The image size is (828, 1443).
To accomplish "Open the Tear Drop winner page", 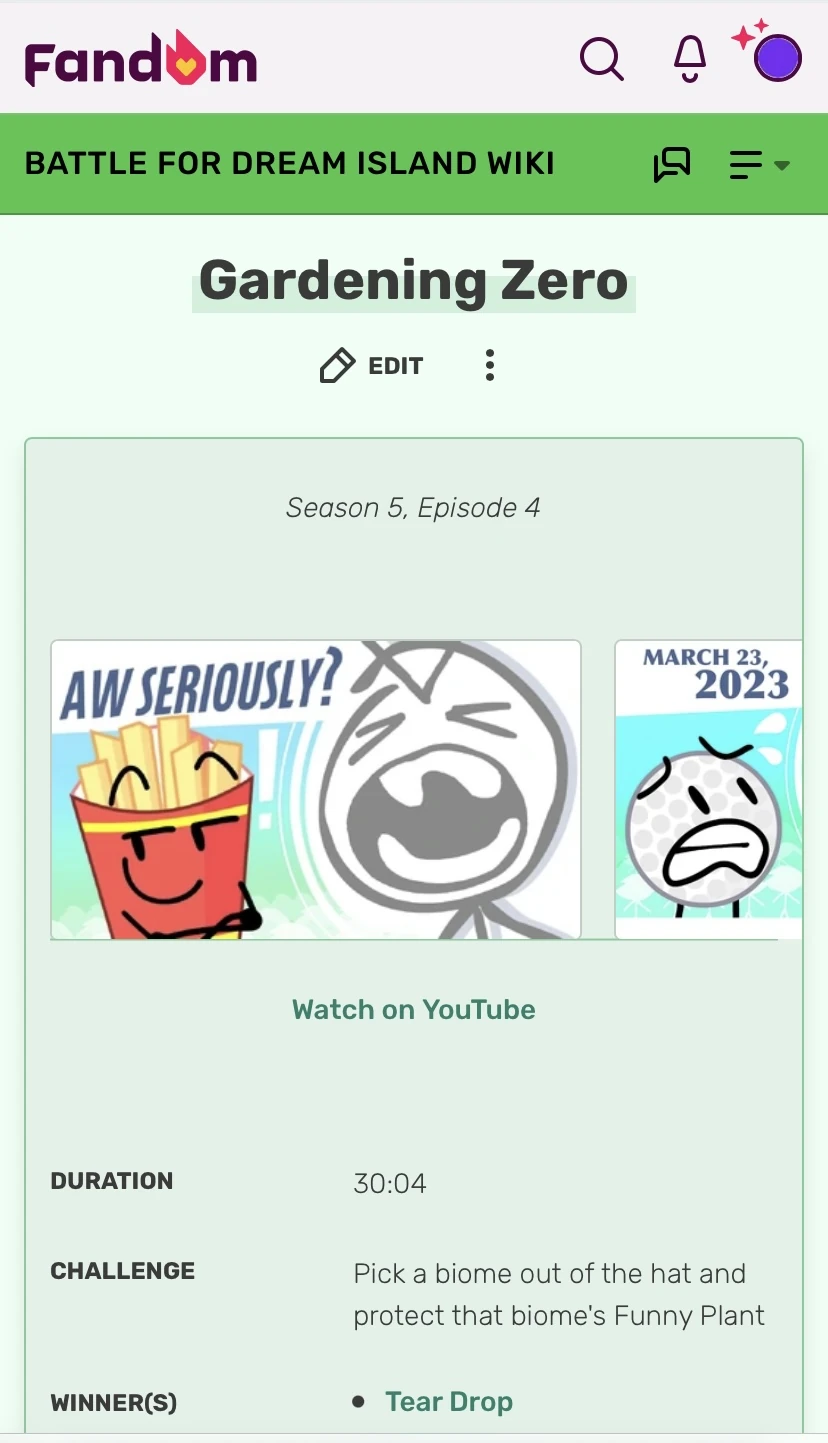I will [448, 1401].
